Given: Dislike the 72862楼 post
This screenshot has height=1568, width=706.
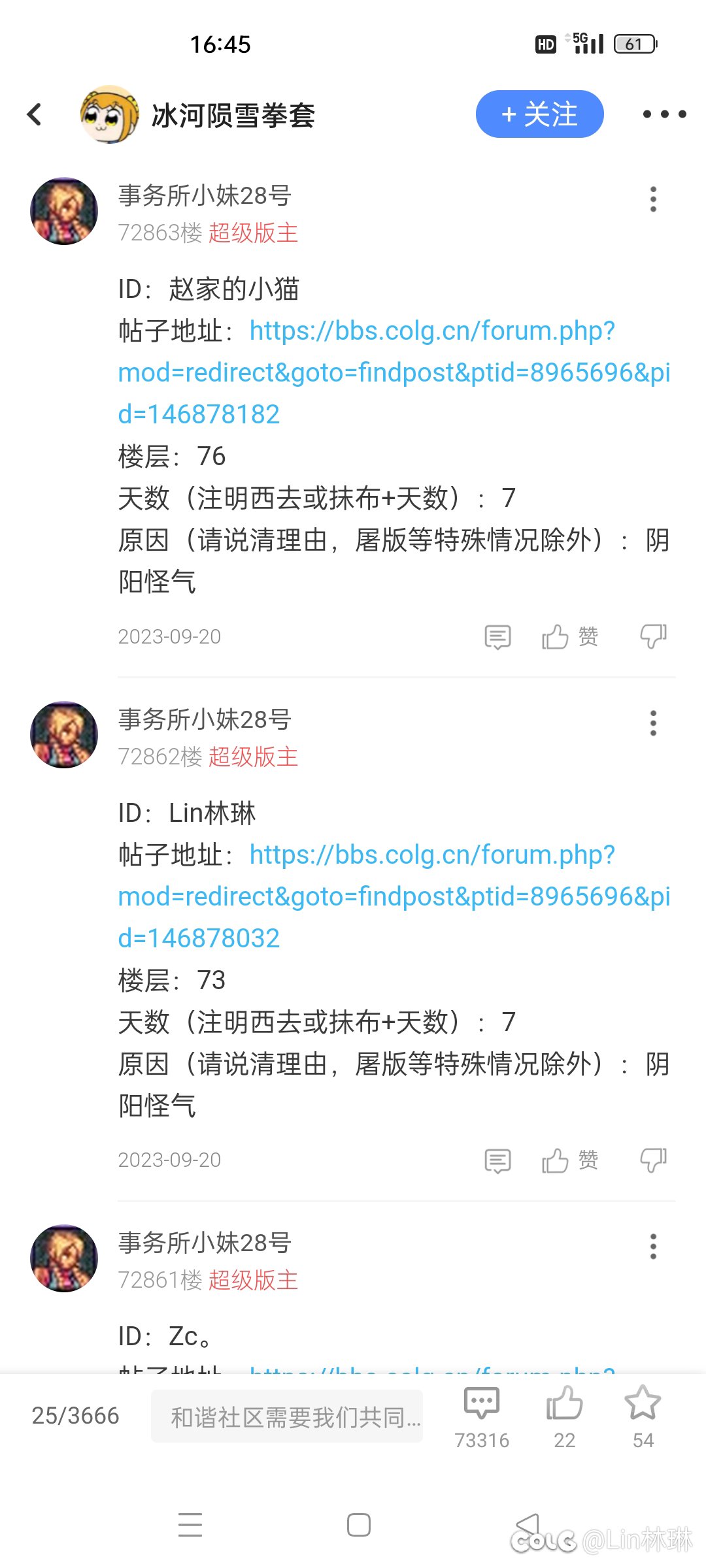Looking at the screenshot, I should tap(653, 1160).
